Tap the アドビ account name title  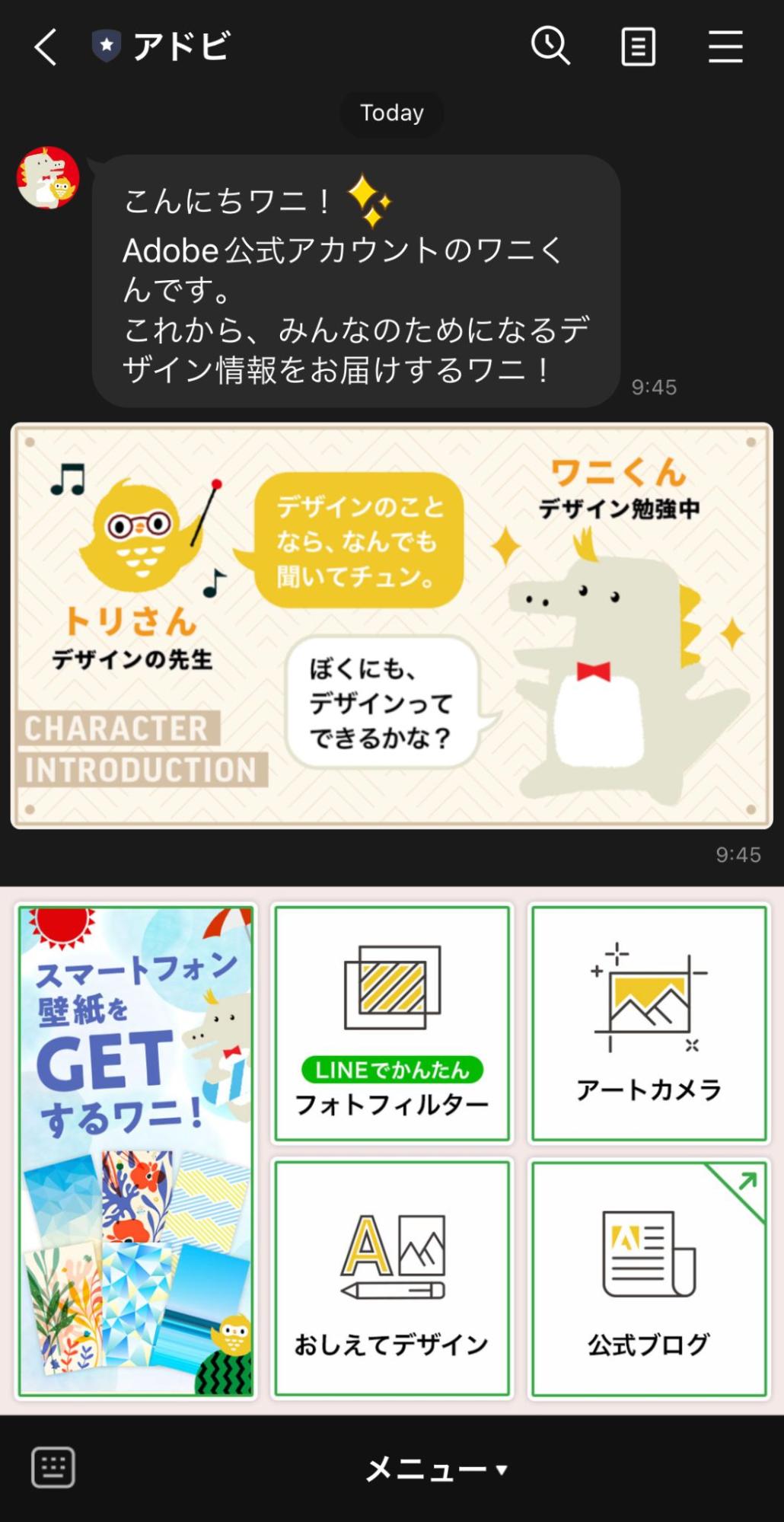[x=181, y=47]
